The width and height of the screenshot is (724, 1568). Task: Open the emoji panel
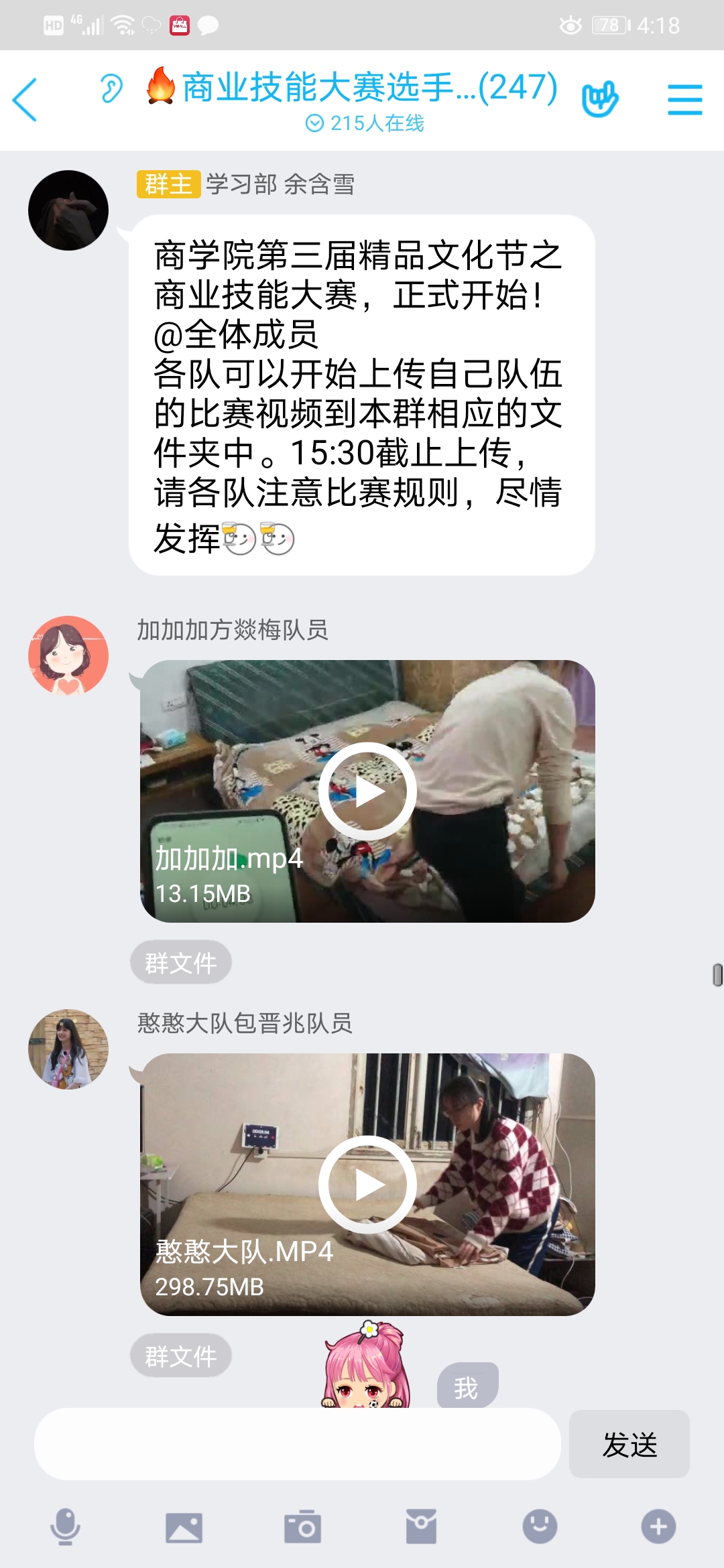540,1527
